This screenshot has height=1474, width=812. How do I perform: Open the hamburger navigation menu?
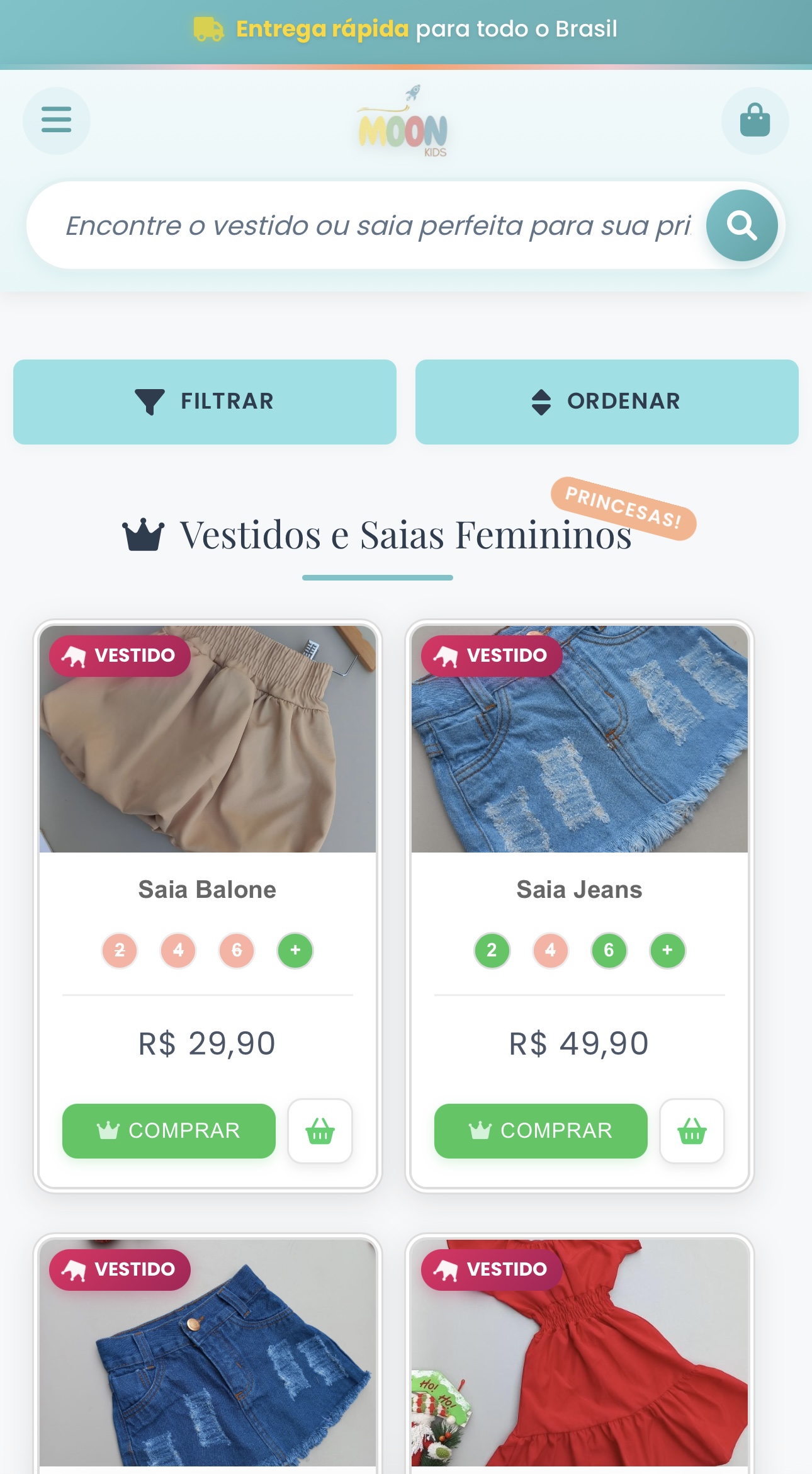coord(56,120)
